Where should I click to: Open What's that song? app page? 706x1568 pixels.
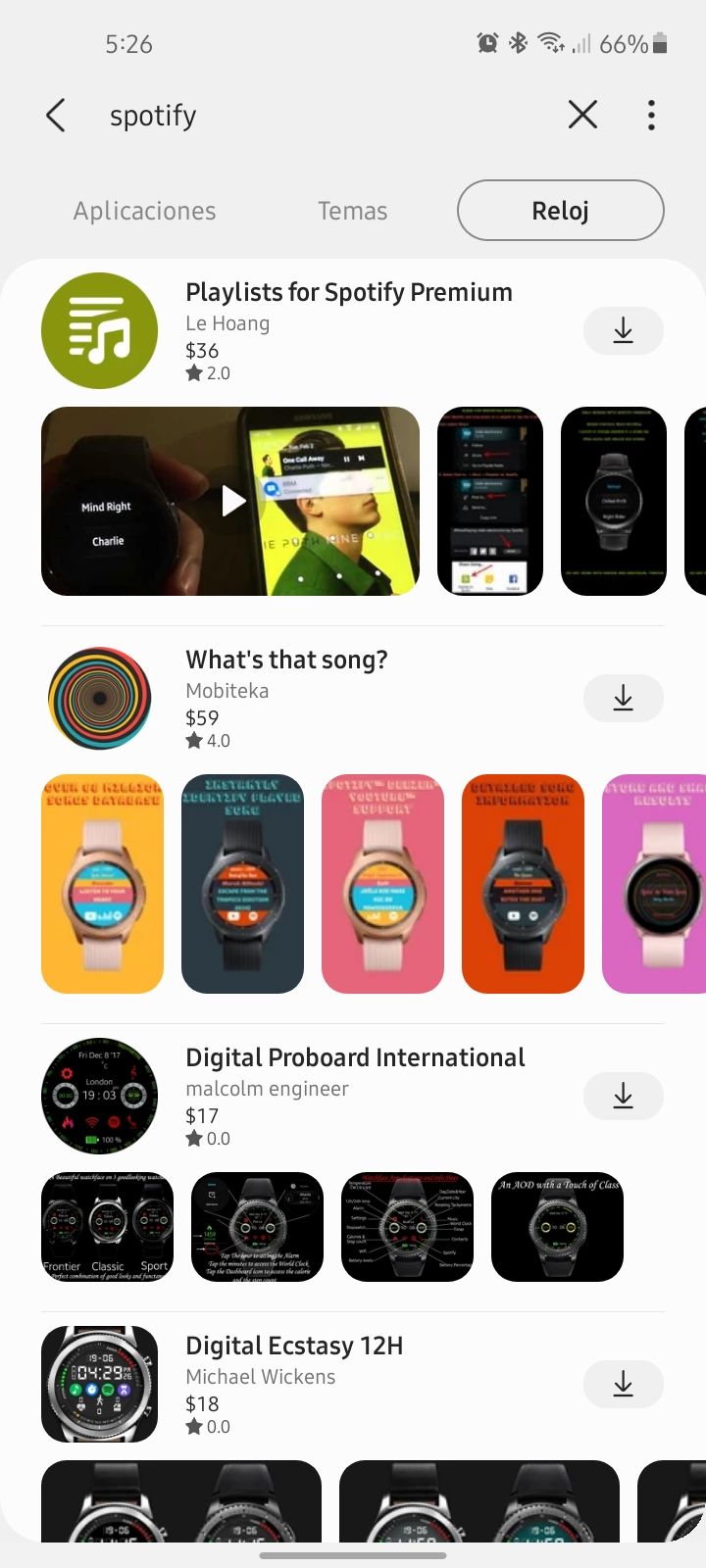pos(286,660)
